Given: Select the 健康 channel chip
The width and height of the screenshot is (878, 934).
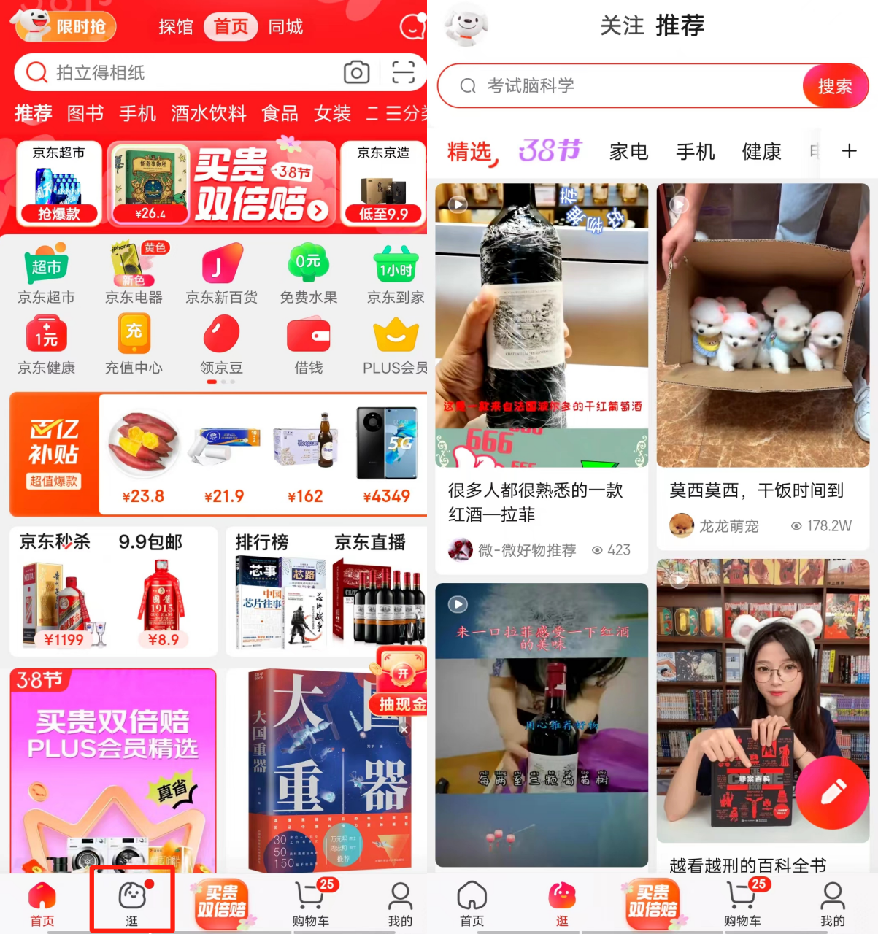Looking at the screenshot, I should pyautogui.click(x=761, y=152).
